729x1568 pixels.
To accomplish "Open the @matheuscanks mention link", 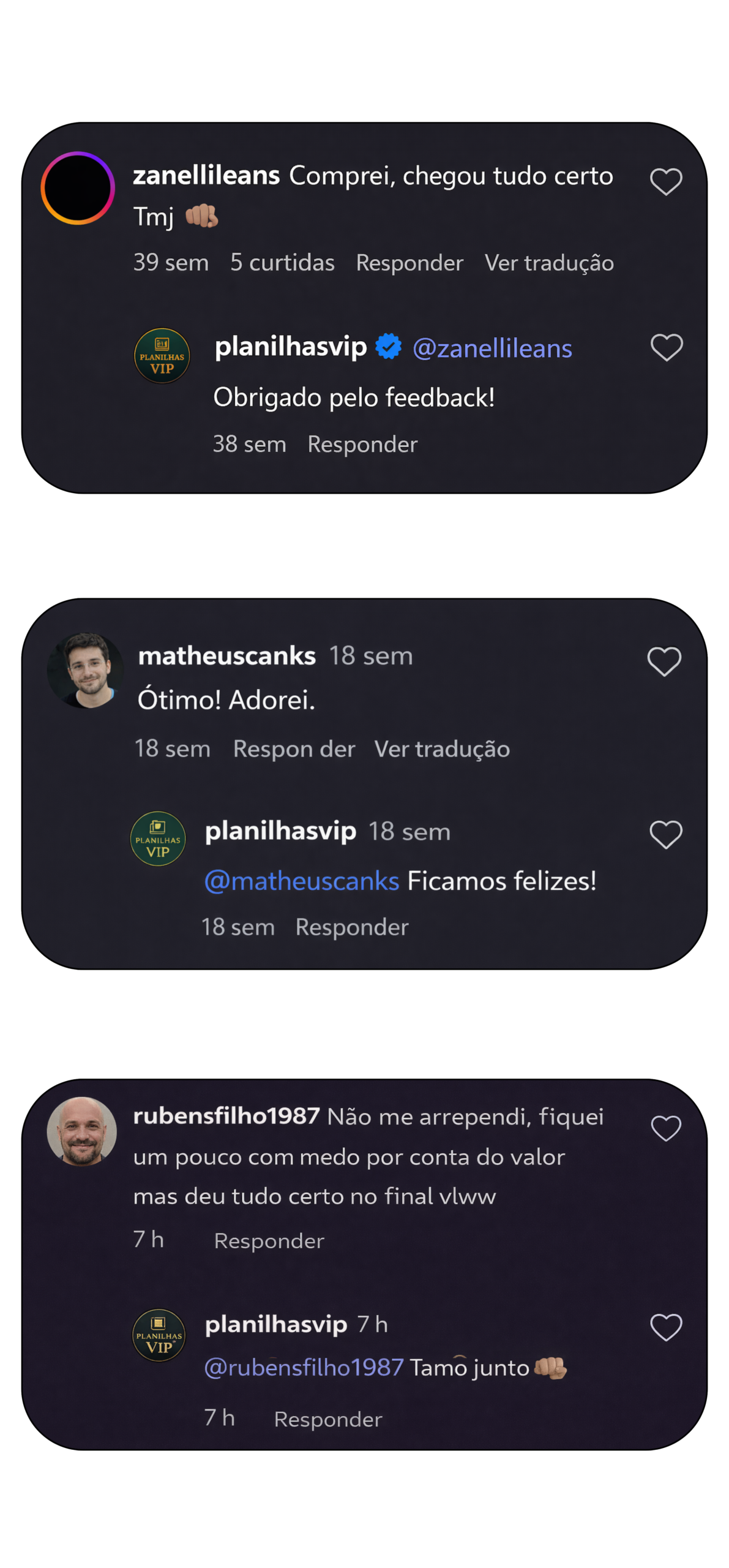I will click(x=301, y=880).
